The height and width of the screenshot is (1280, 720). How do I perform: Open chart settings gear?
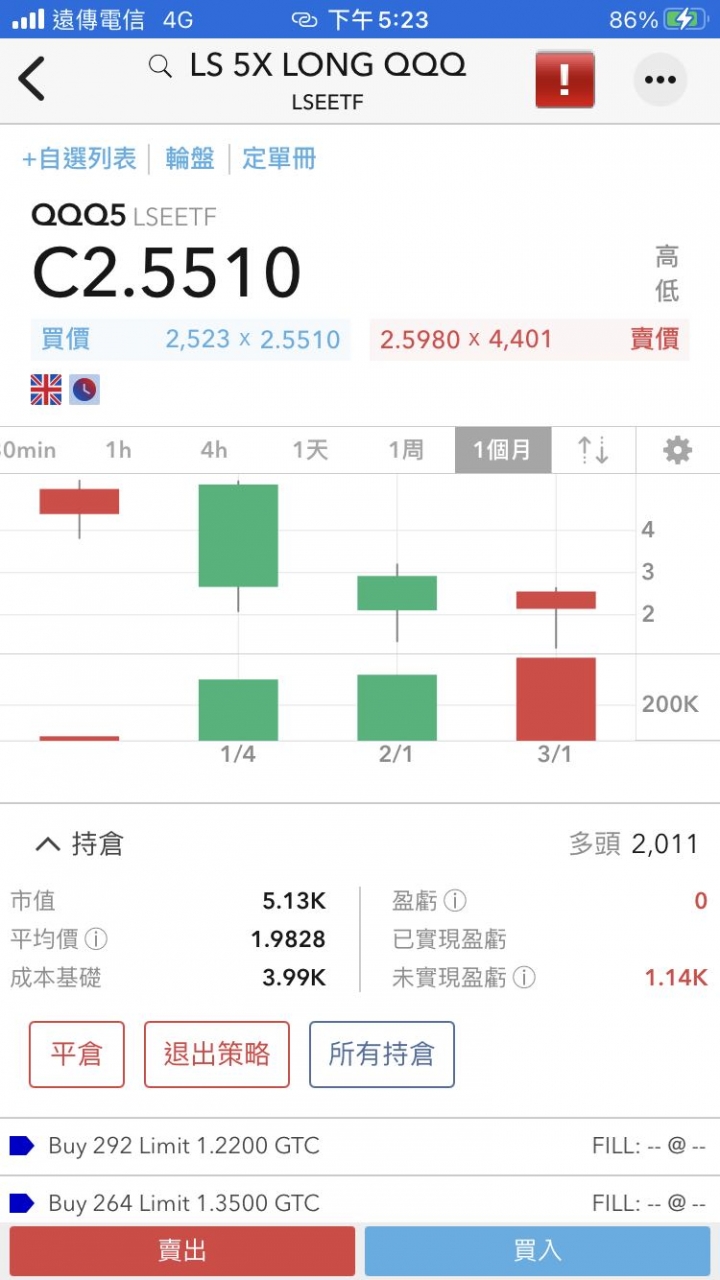[x=678, y=451]
